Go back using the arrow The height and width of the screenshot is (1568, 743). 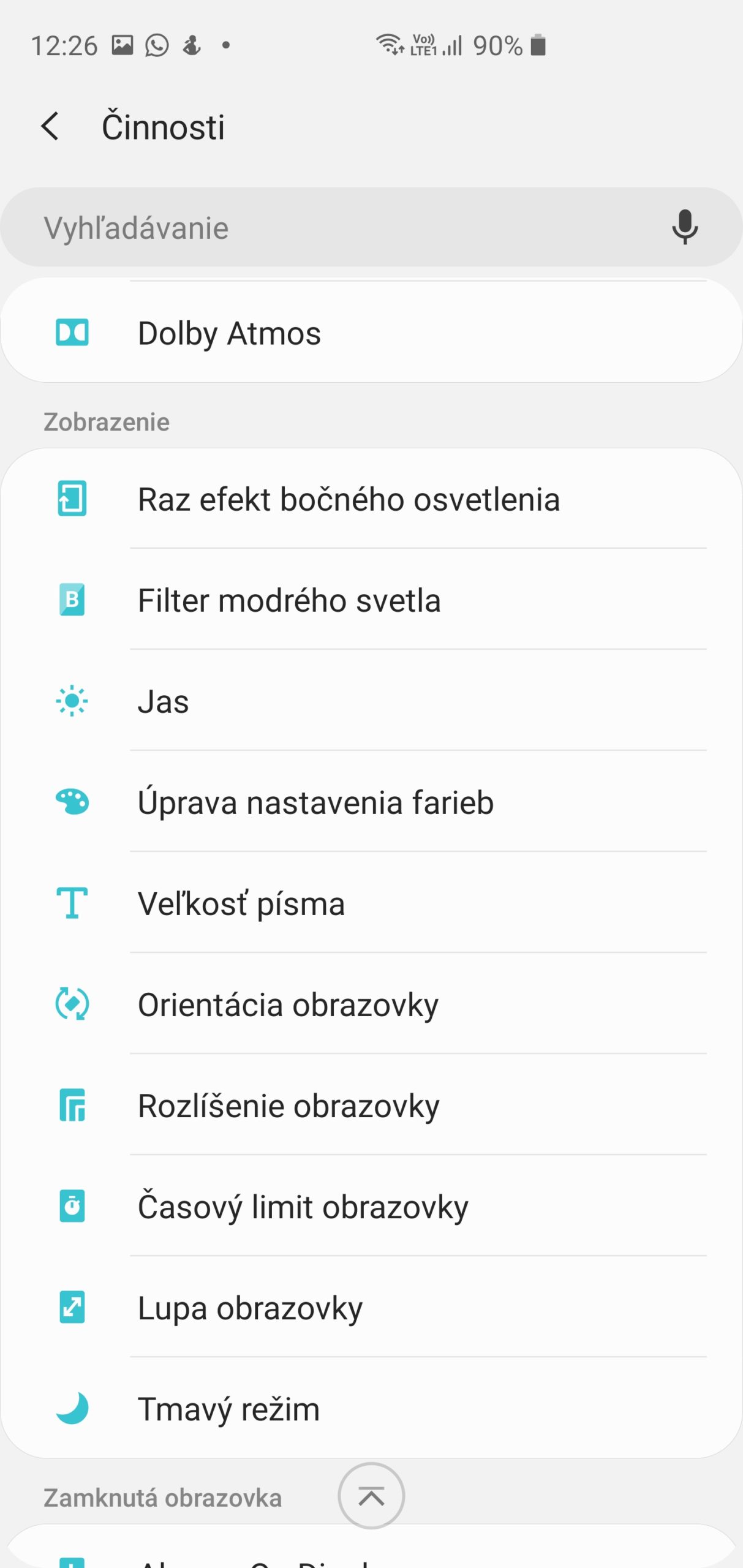(51, 126)
